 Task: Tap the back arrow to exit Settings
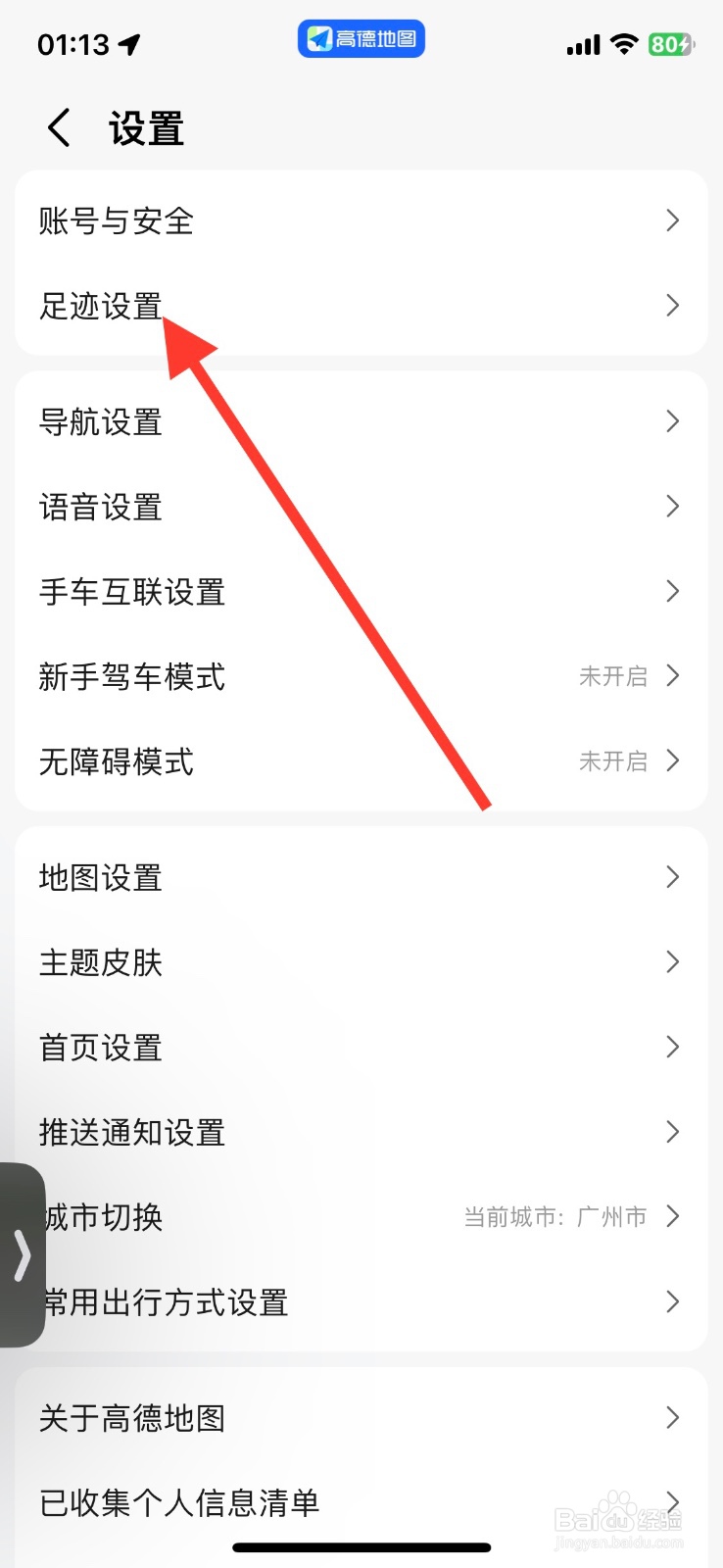pos(58,126)
